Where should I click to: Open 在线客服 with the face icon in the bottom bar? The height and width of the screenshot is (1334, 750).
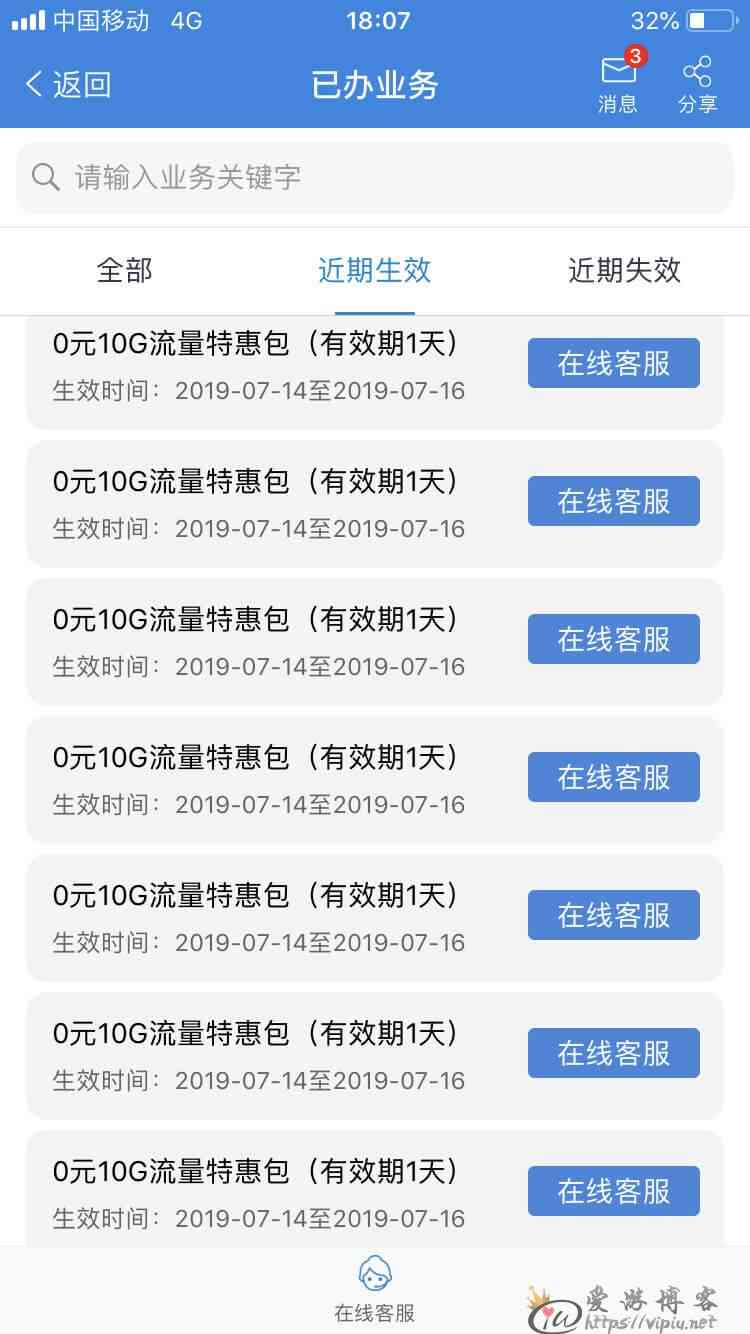point(375,1290)
